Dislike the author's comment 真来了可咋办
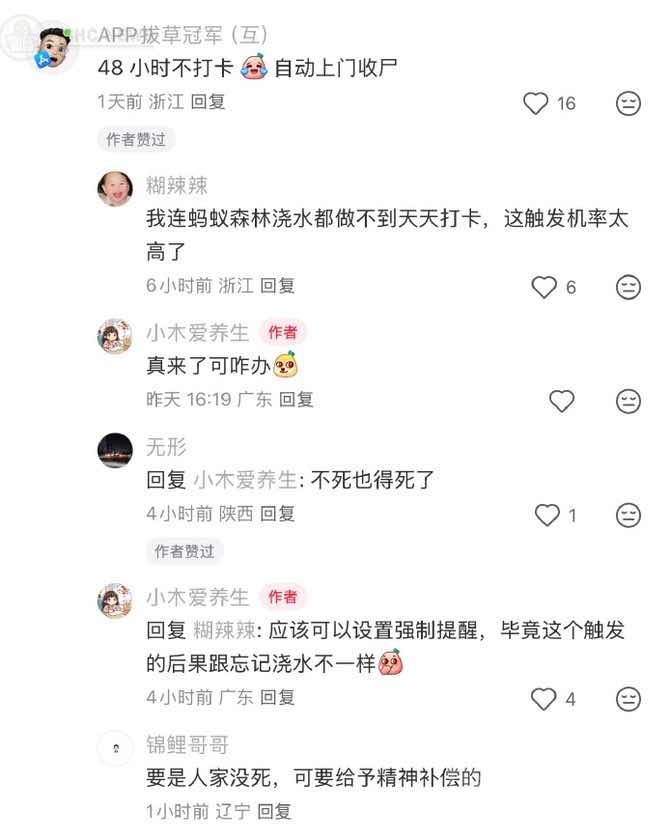The height and width of the screenshot is (838, 666). 628,401
